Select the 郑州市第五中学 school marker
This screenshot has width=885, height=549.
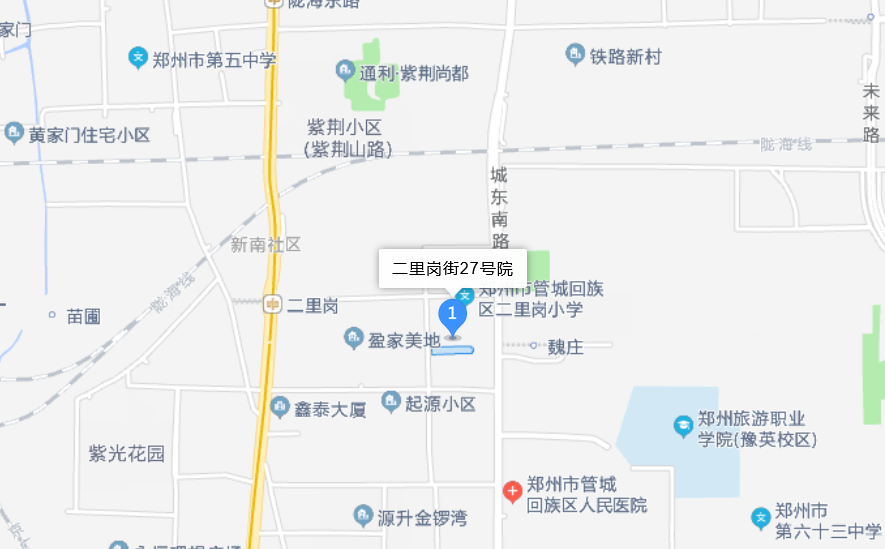point(139,58)
